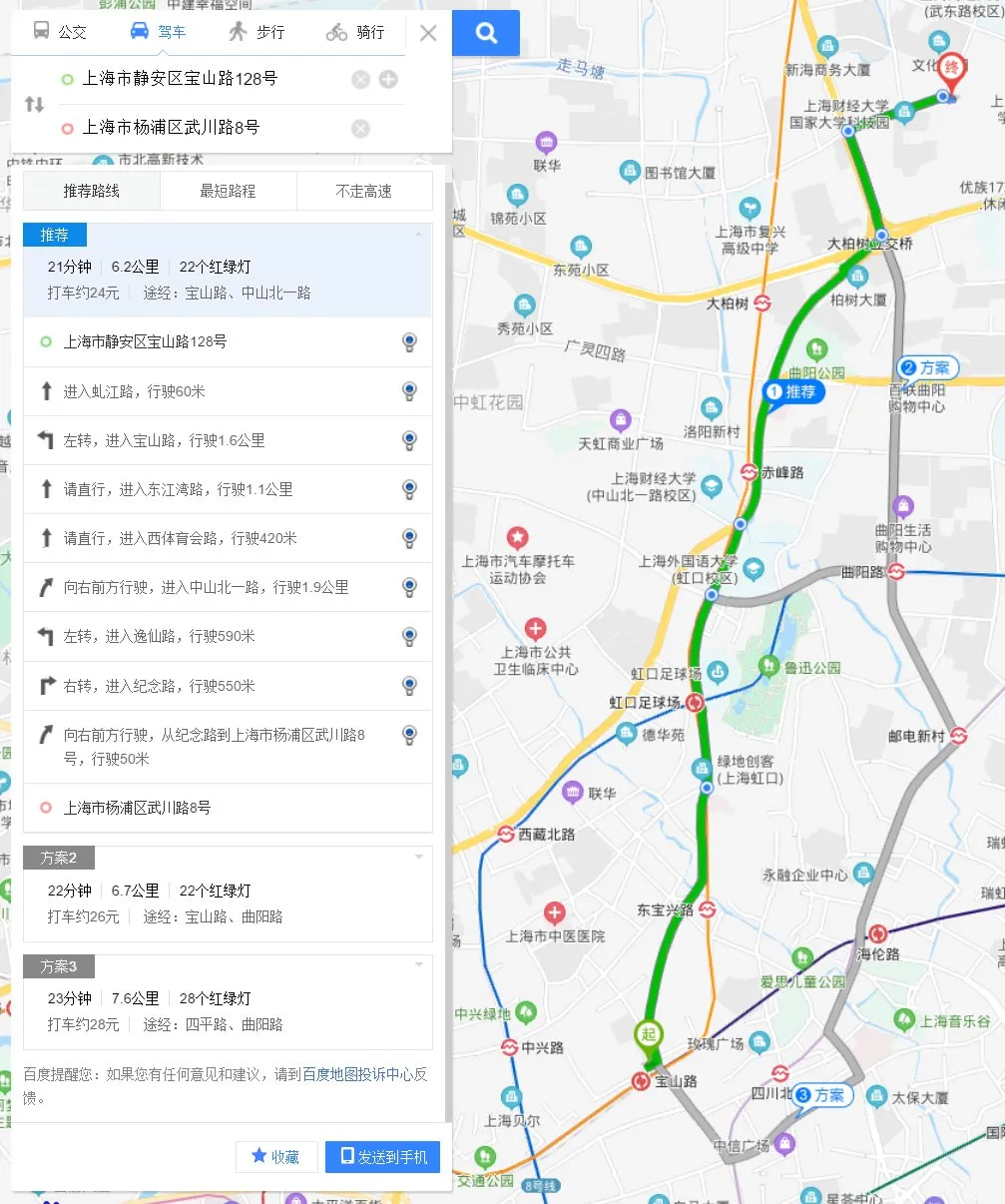Locate the 右转，进入纪念路 step on map
Screen dimensions: 1005x1204
(x=409, y=685)
